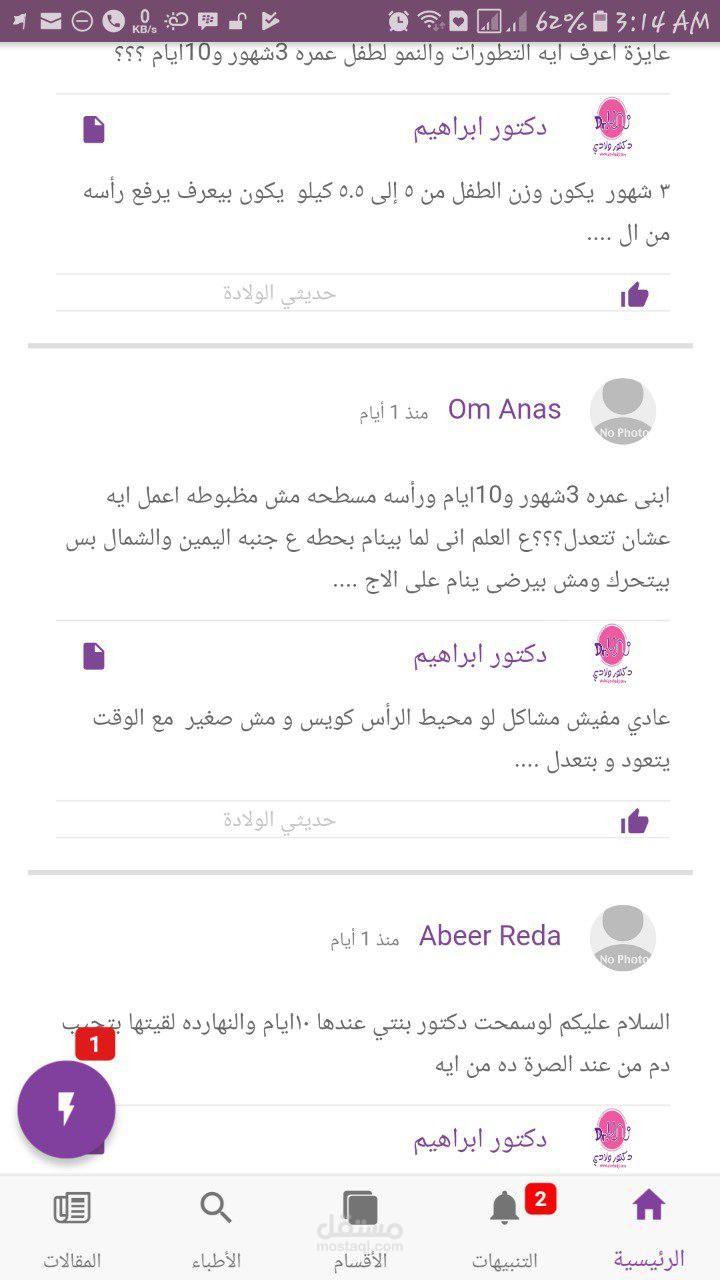Open Abeer Reda's profile name
The height and width of the screenshot is (1280, 720).
point(488,935)
